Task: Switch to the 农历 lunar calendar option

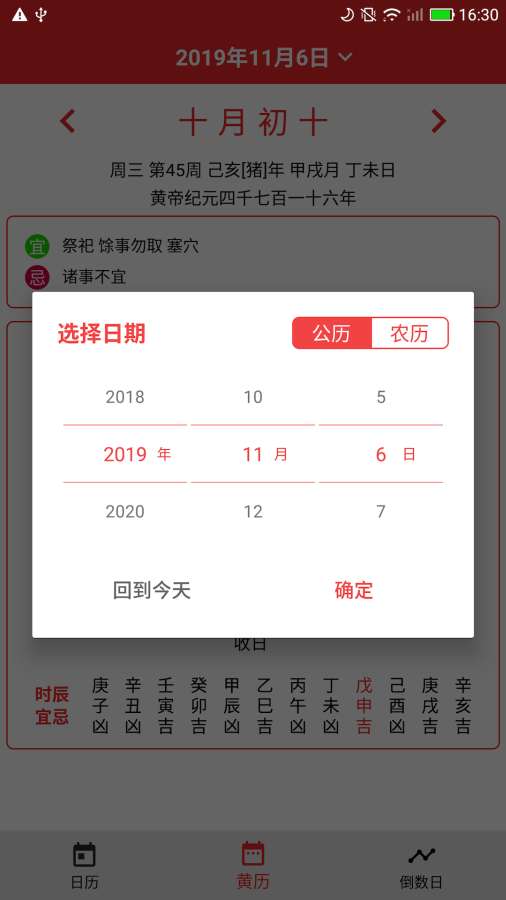Action: (410, 333)
